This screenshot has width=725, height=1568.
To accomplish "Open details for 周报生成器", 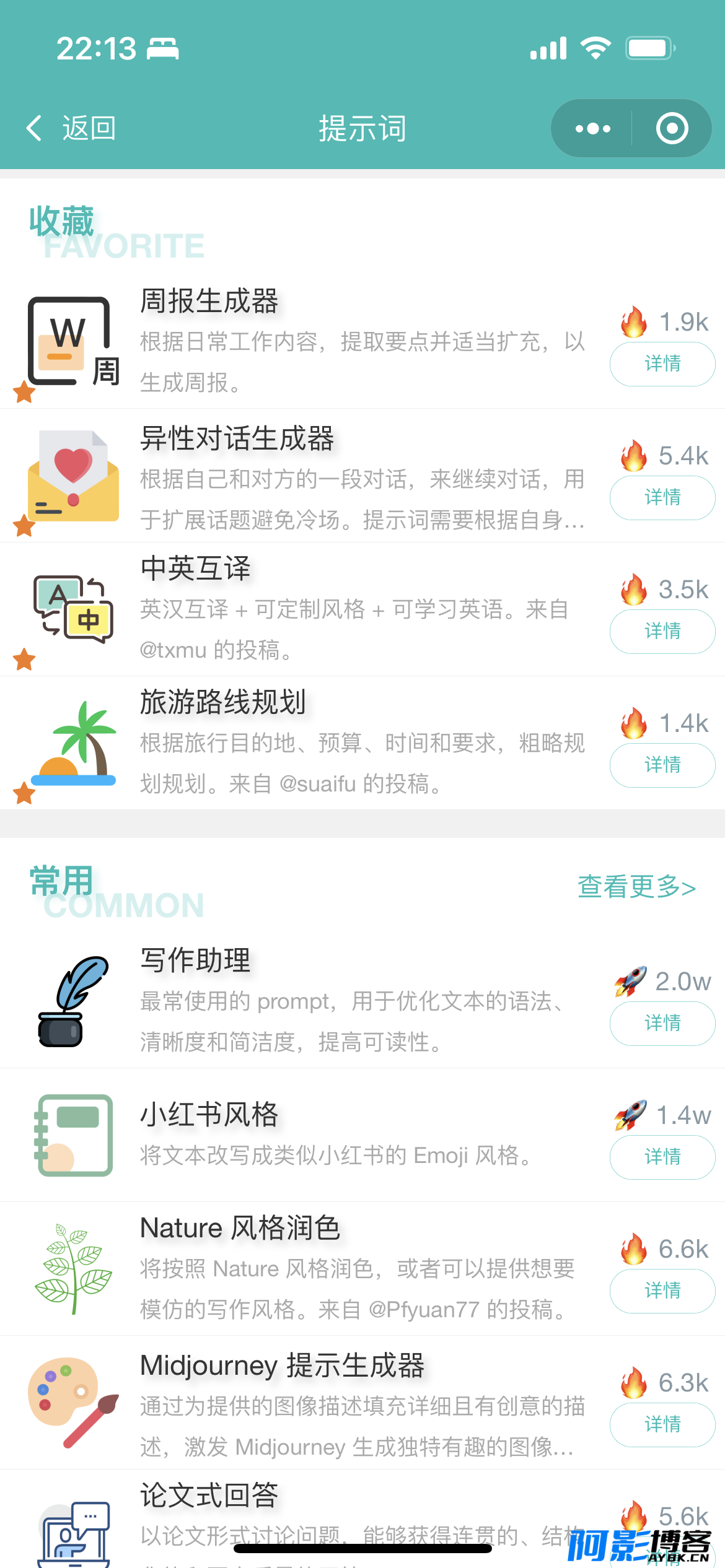I will click(662, 364).
